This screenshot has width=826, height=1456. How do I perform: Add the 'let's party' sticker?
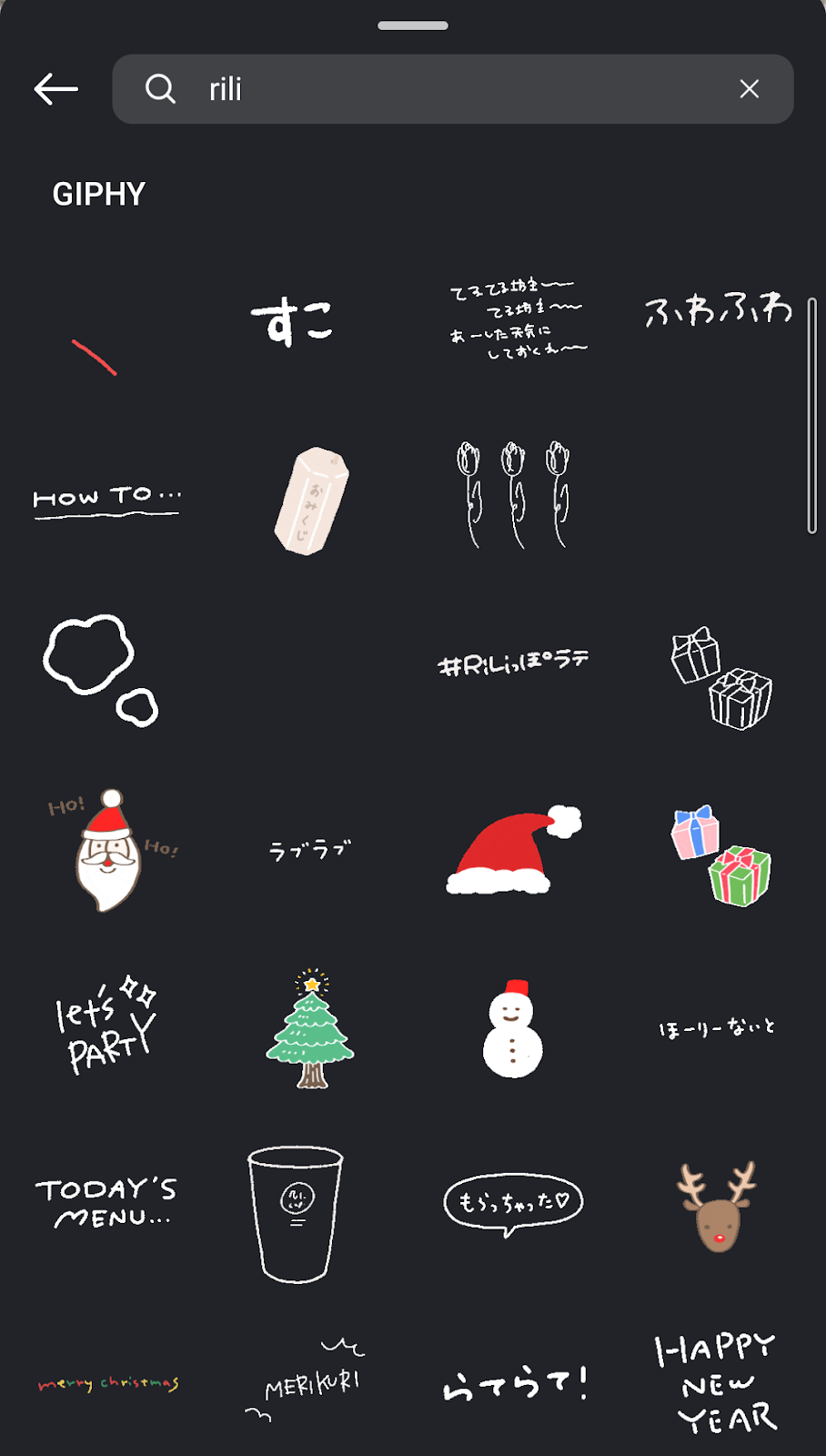click(x=106, y=1026)
